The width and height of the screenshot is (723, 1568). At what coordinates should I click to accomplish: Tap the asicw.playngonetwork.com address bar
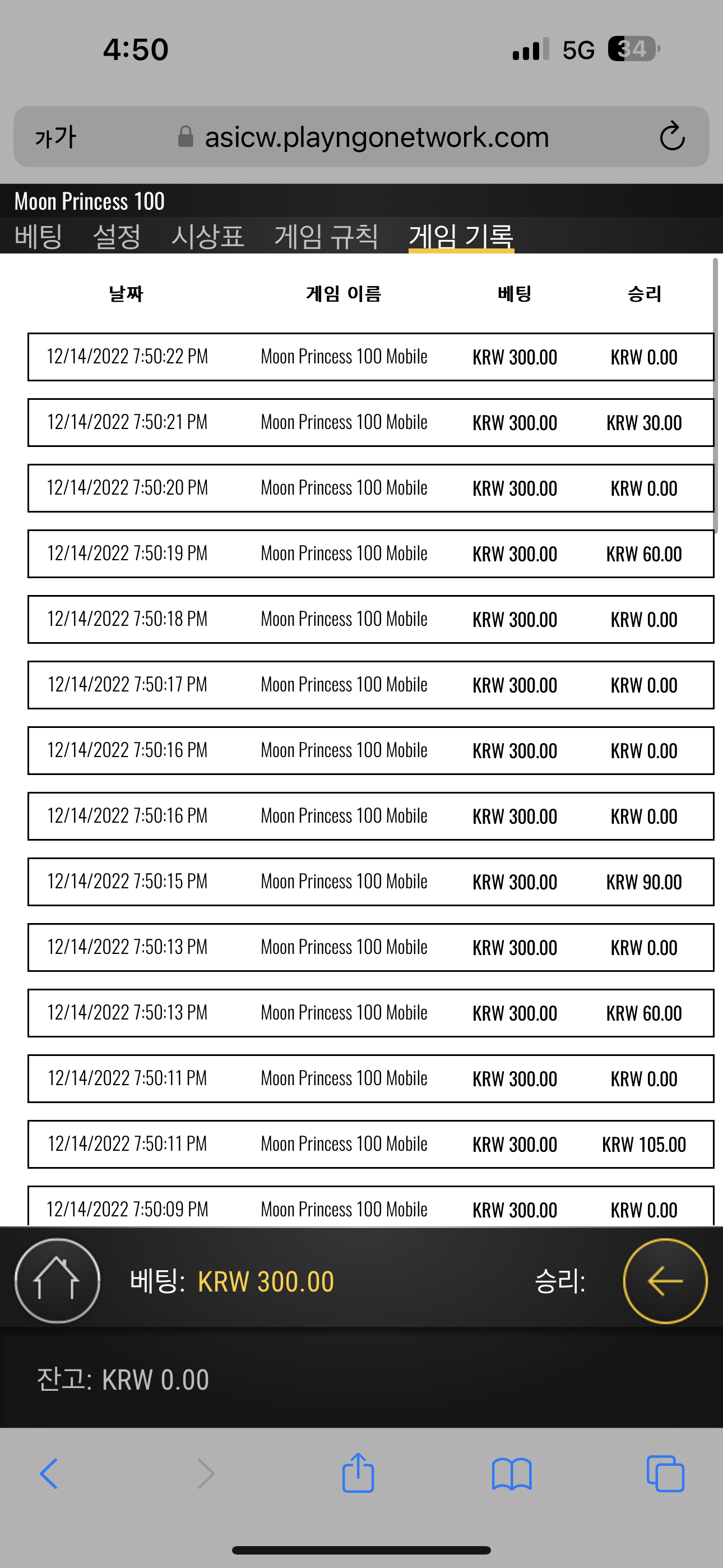tap(363, 137)
